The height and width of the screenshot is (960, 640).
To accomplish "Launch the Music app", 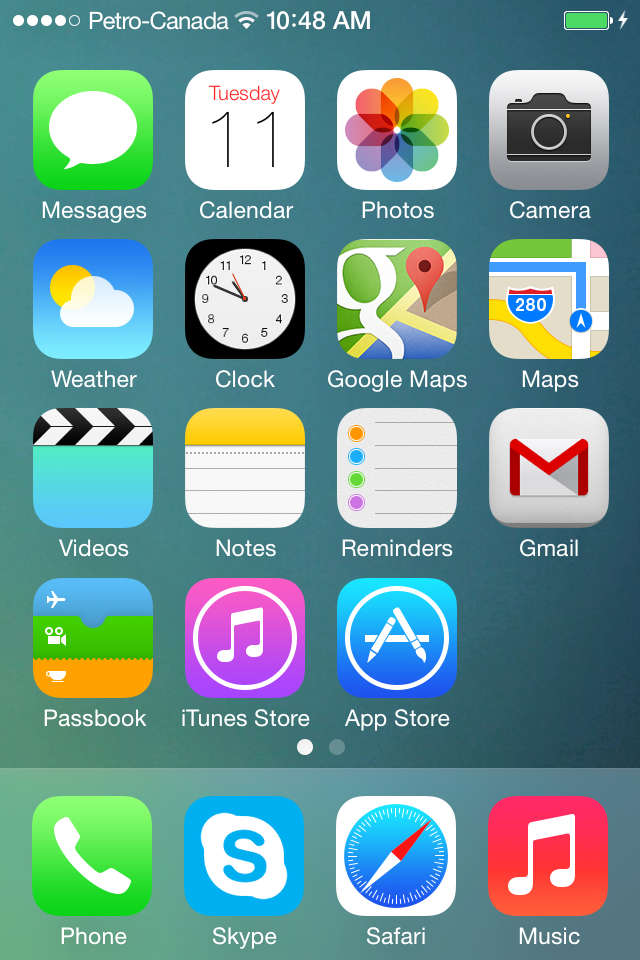I will tap(549, 856).
